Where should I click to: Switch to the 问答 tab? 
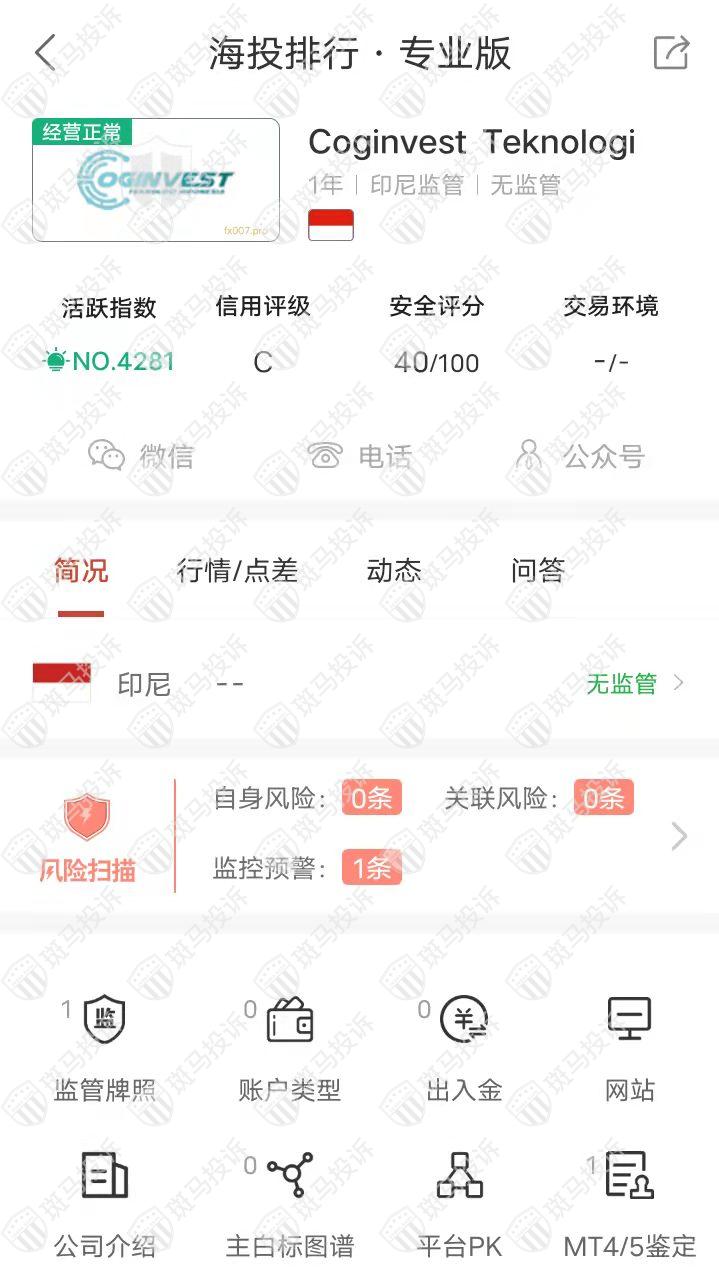pos(538,571)
